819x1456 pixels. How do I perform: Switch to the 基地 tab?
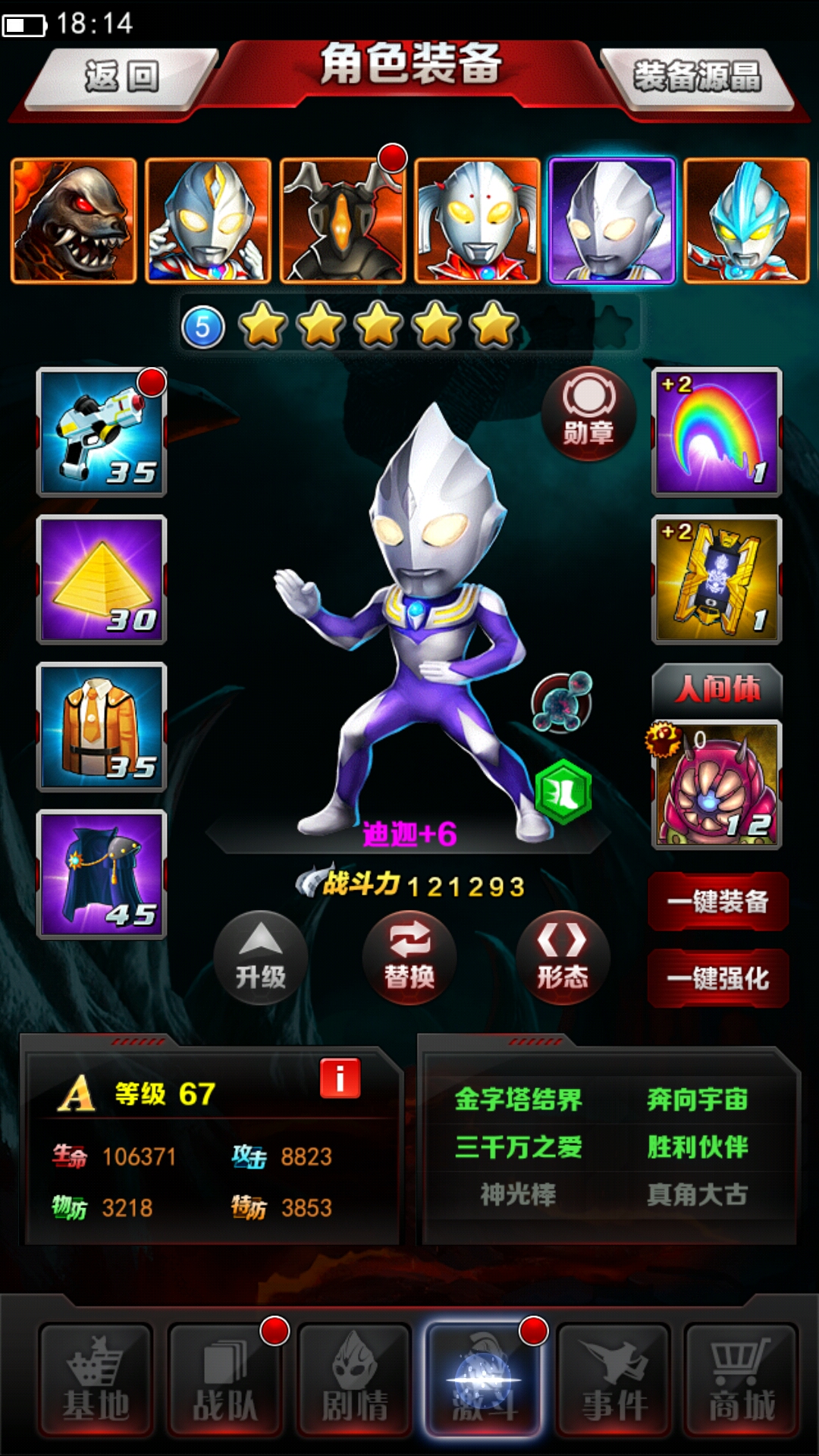[96, 1380]
